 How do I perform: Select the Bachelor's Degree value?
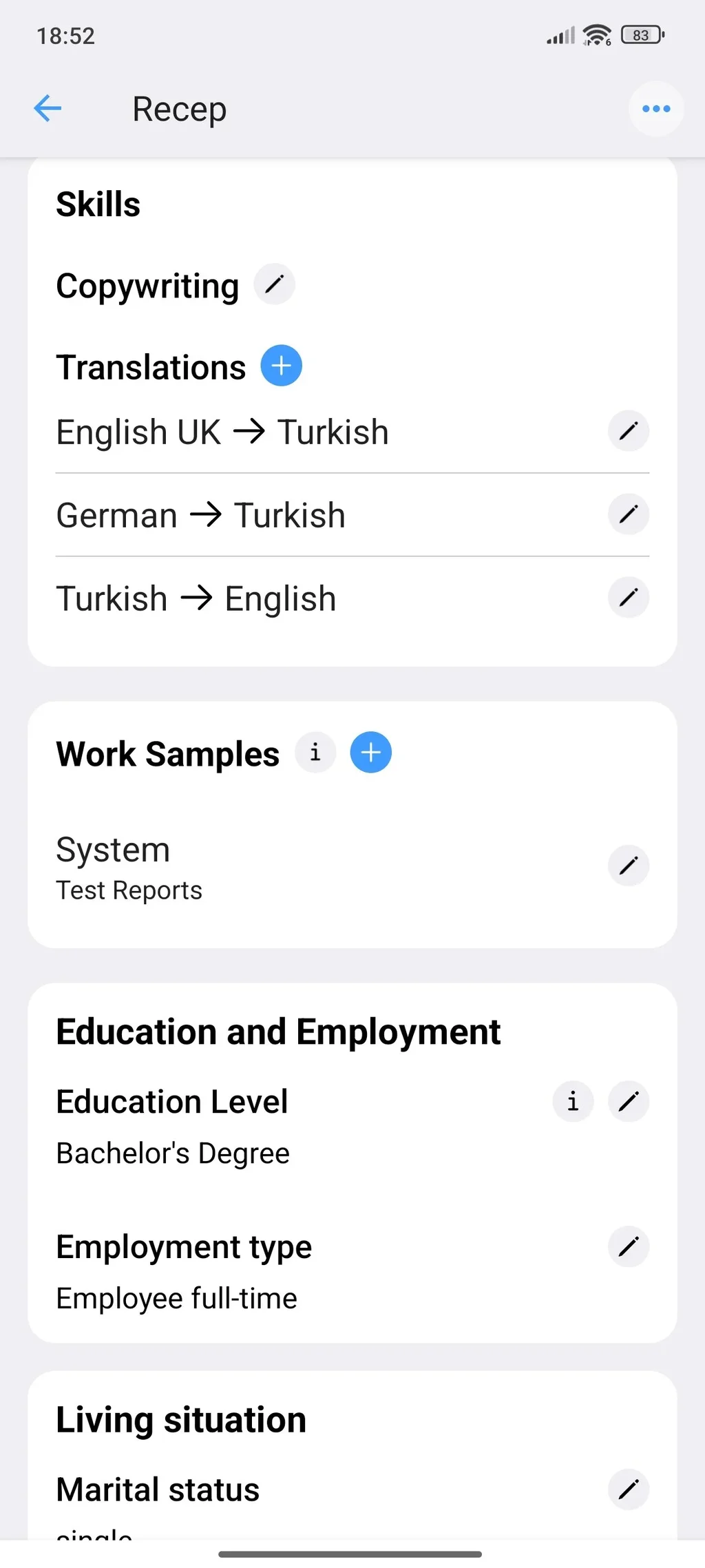(172, 1153)
